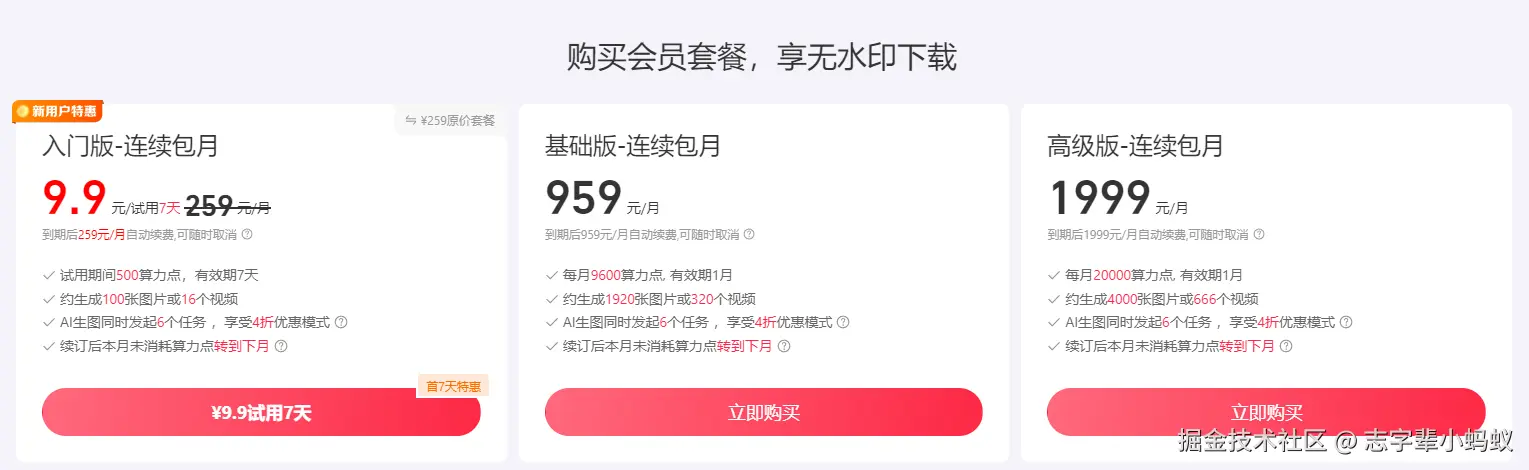
Task: Tap the ¥9.9试用7天 button
Action: (x=261, y=413)
